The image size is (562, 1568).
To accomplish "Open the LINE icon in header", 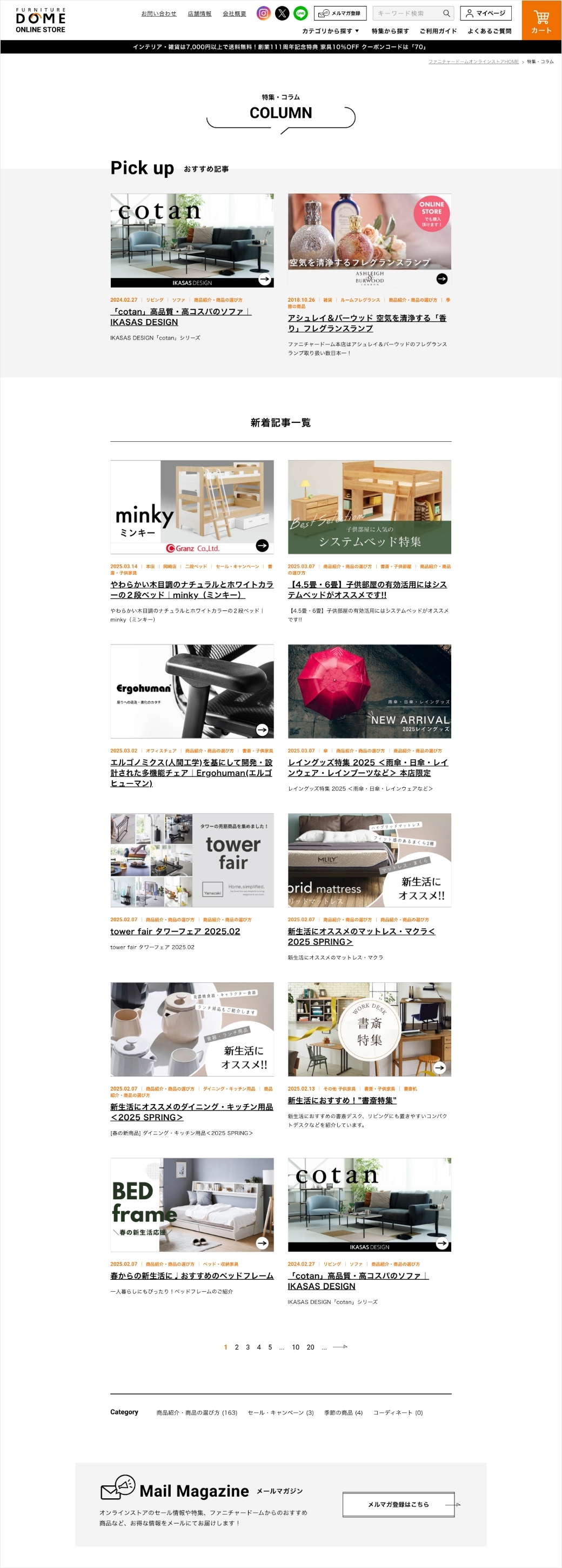I will click(x=300, y=13).
